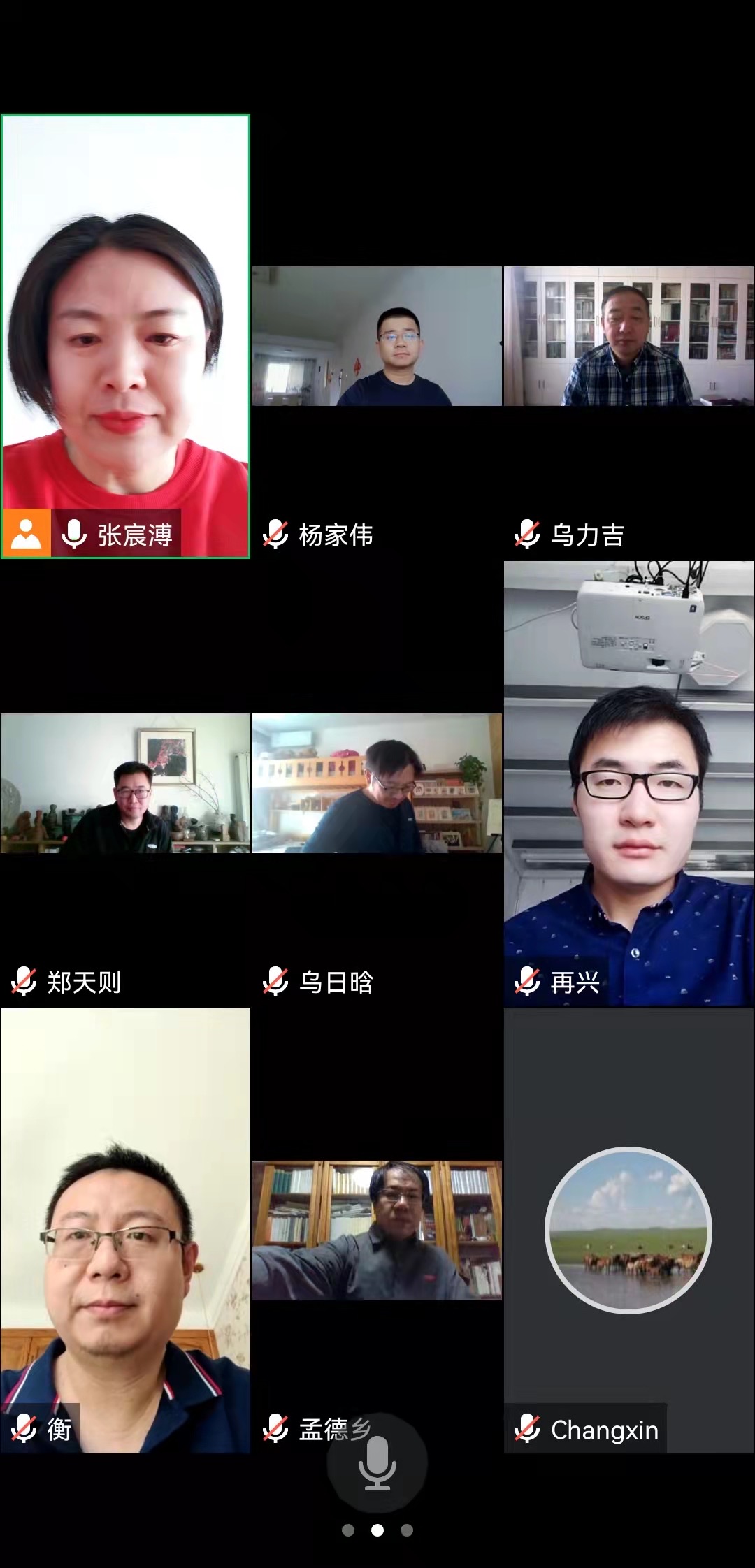Select 衡's video tile
755x1568 pixels.
coord(125,1230)
